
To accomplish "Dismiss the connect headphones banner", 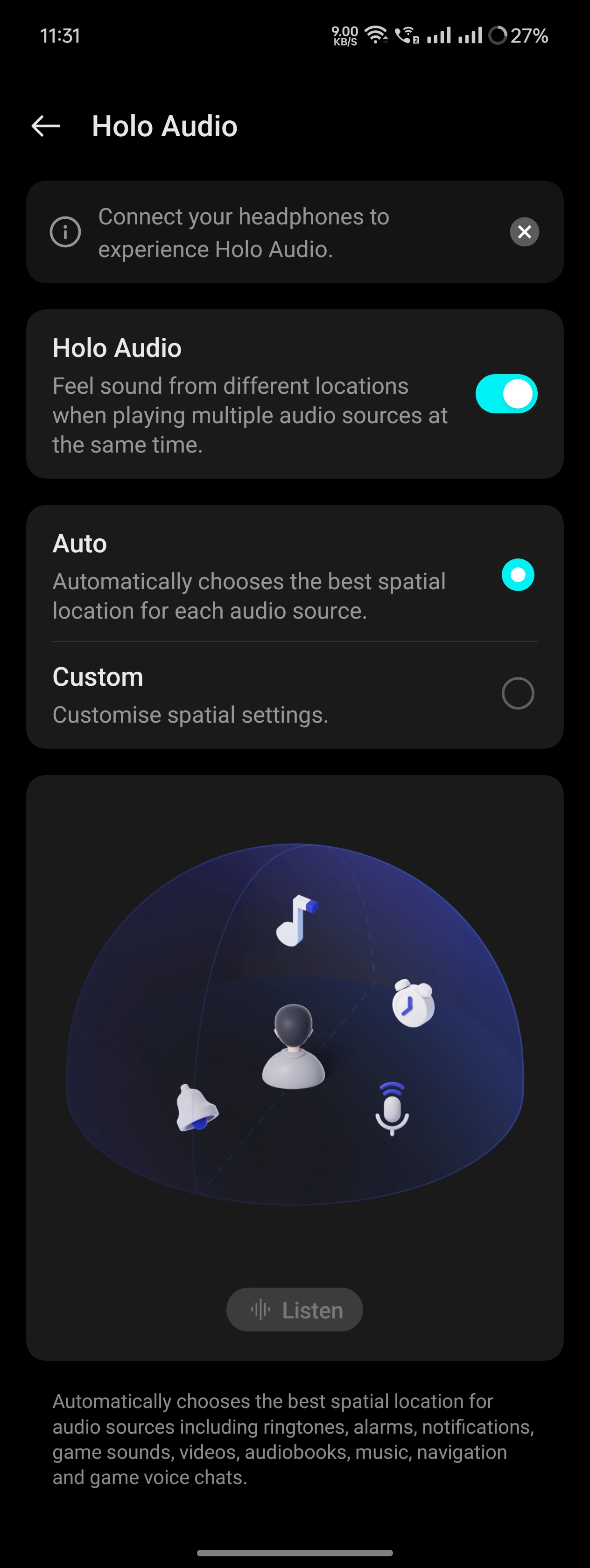I will pos(524,232).
